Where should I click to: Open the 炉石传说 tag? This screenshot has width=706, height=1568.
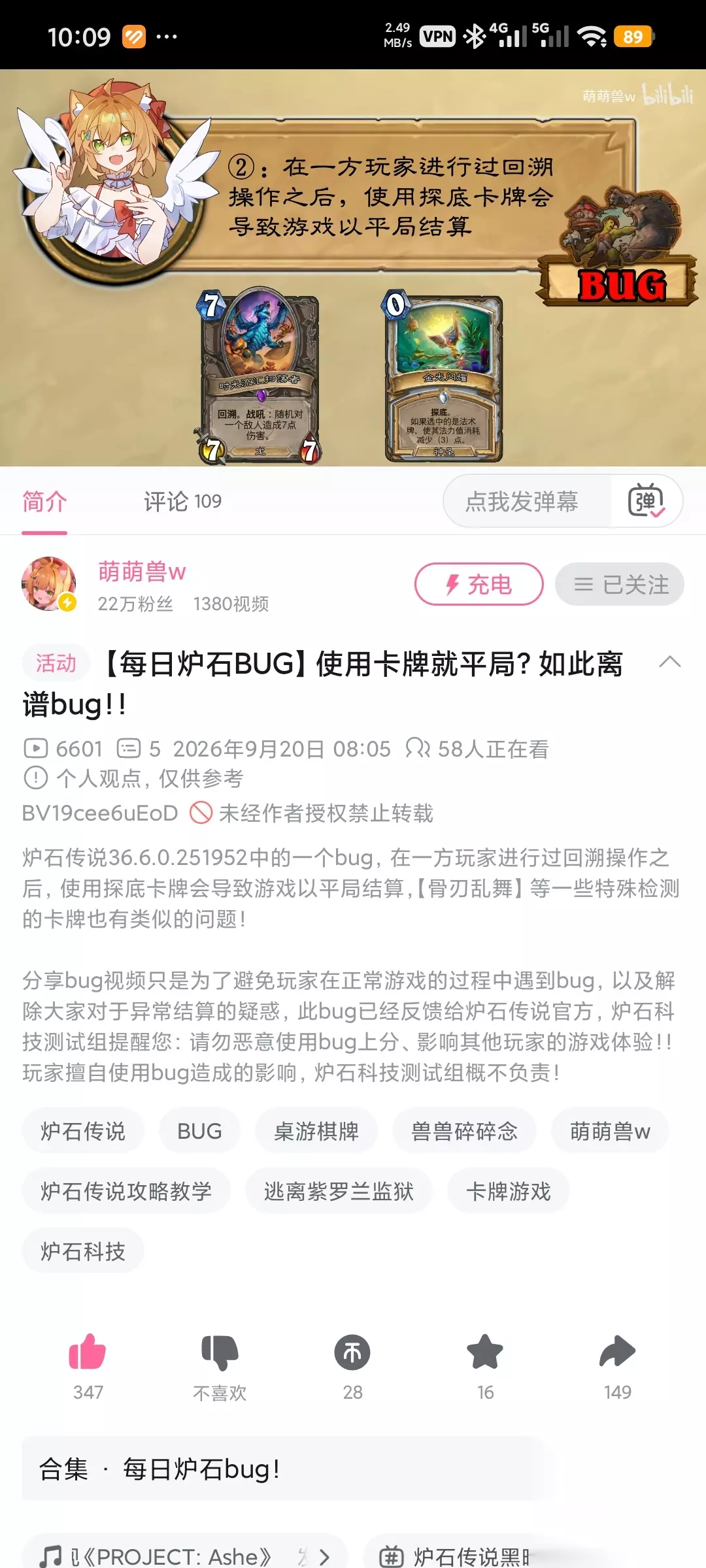point(83,1131)
